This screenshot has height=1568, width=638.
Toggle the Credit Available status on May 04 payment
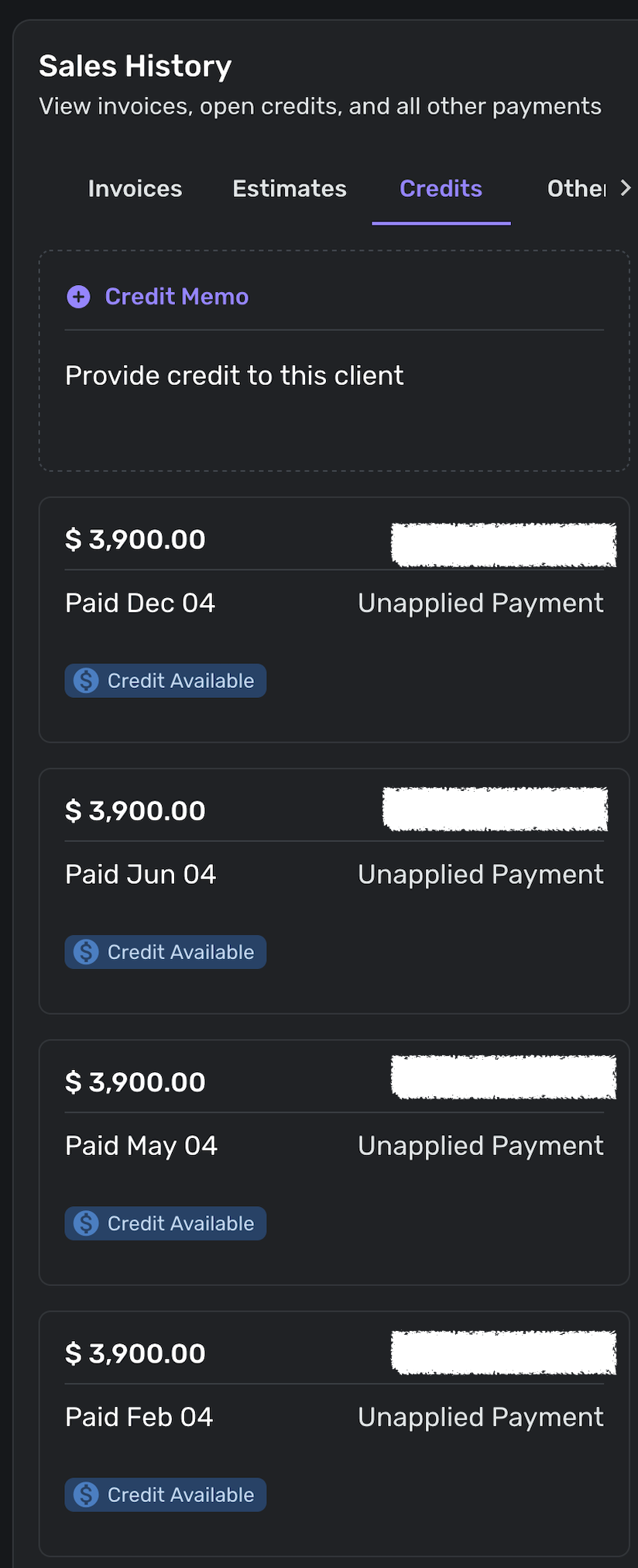click(165, 1222)
